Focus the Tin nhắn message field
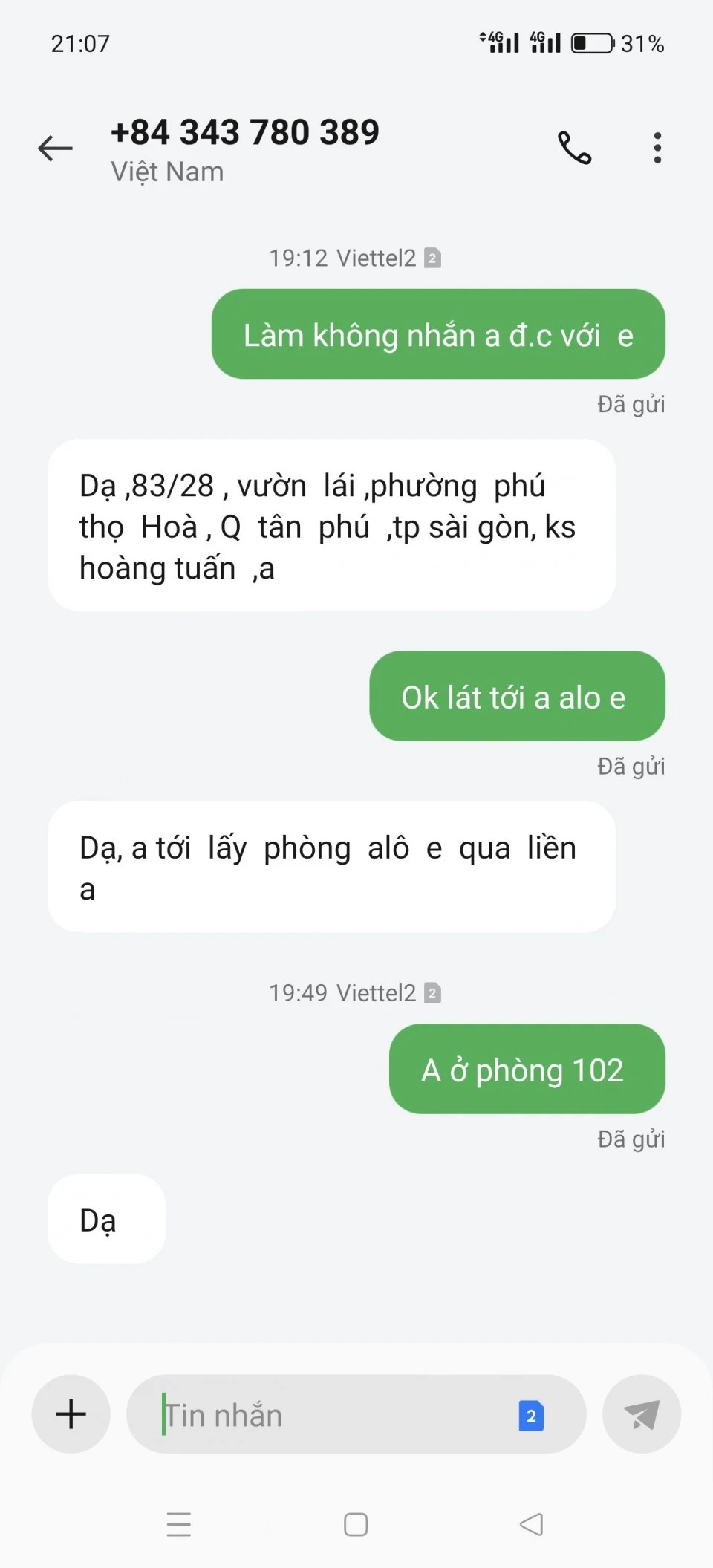Viewport: 713px width, 1568px height. [327, 1415]
